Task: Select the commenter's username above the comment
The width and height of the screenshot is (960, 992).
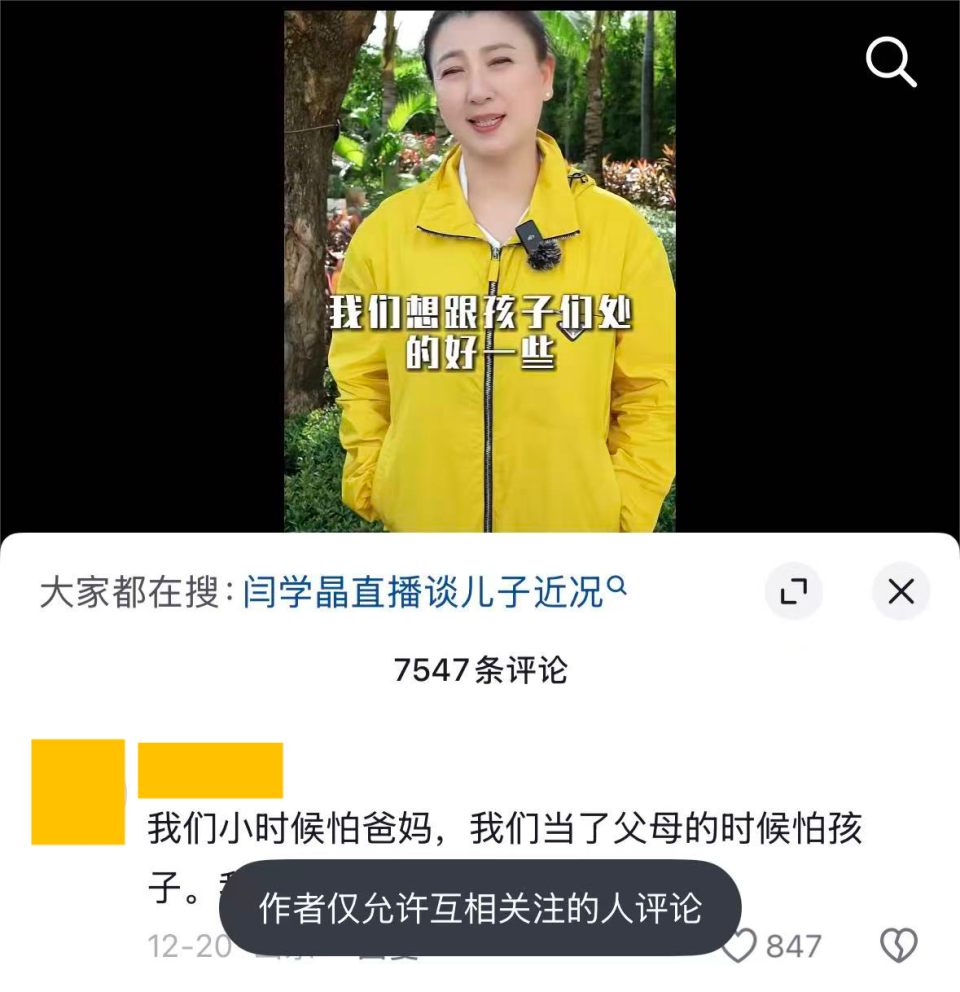Action: [x=212, y=768]
